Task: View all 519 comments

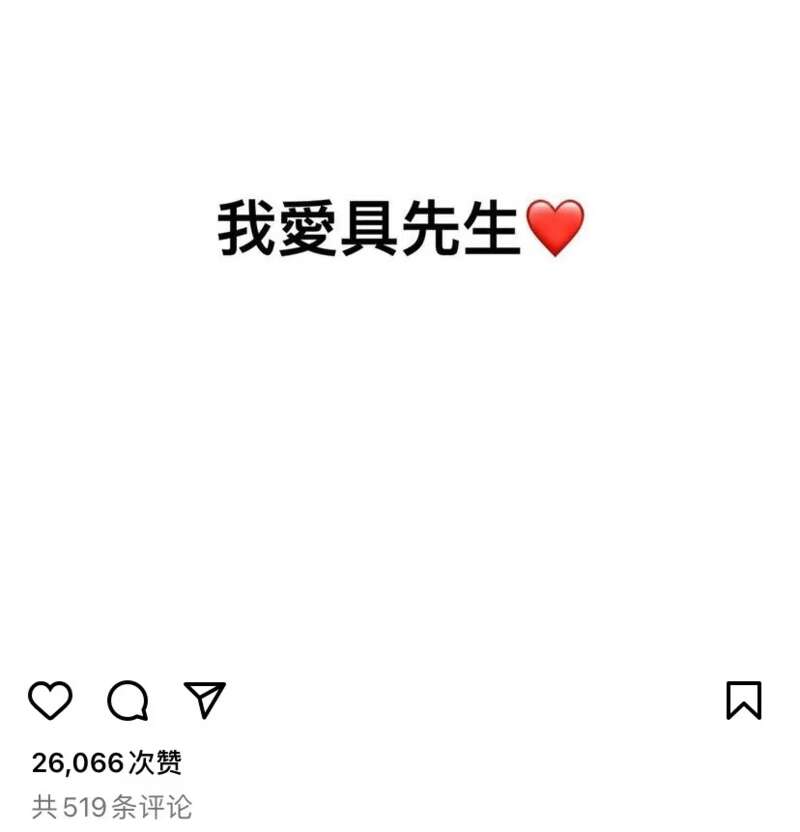Action: tap(112, 807)
